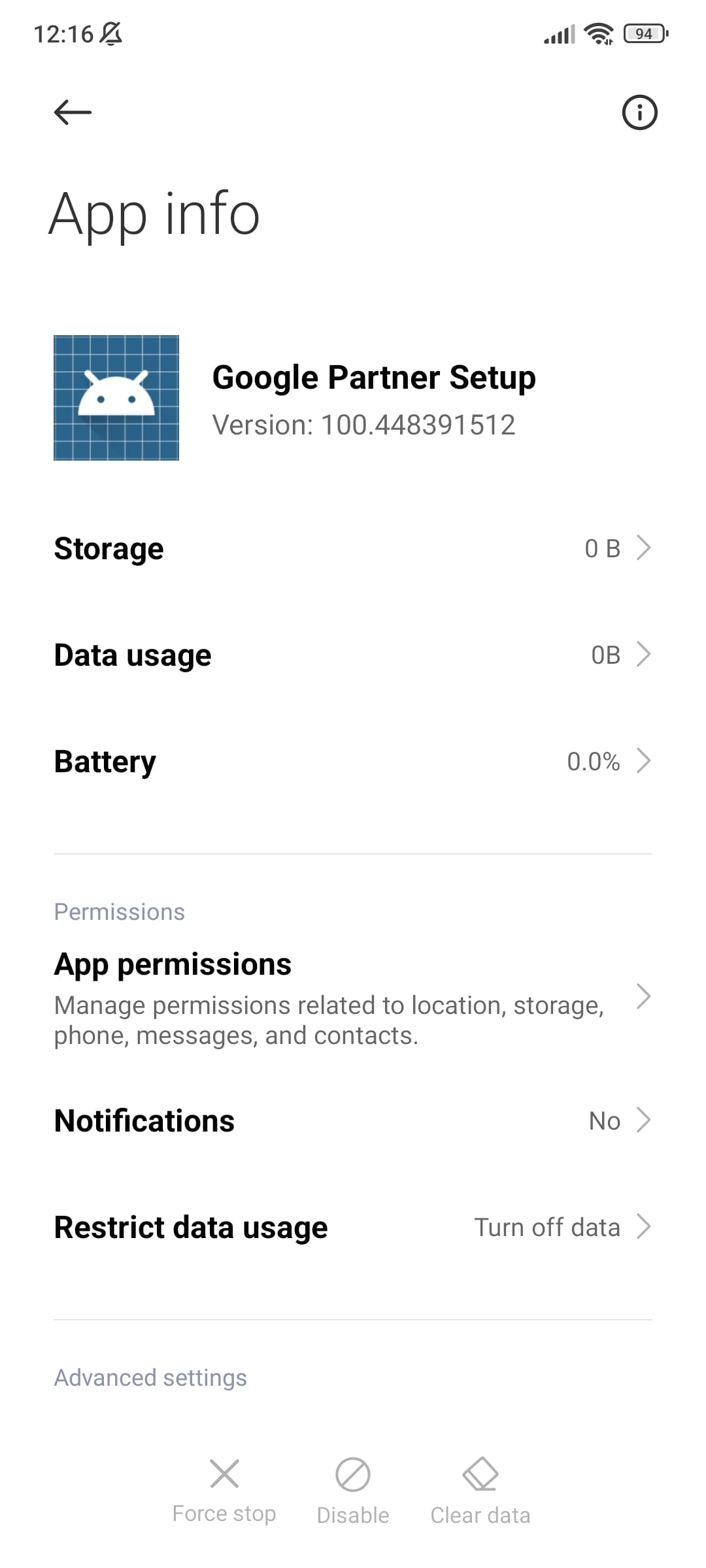706x1568 pixels.
Task: Open Battery usage row
Action: click(353, 761)
